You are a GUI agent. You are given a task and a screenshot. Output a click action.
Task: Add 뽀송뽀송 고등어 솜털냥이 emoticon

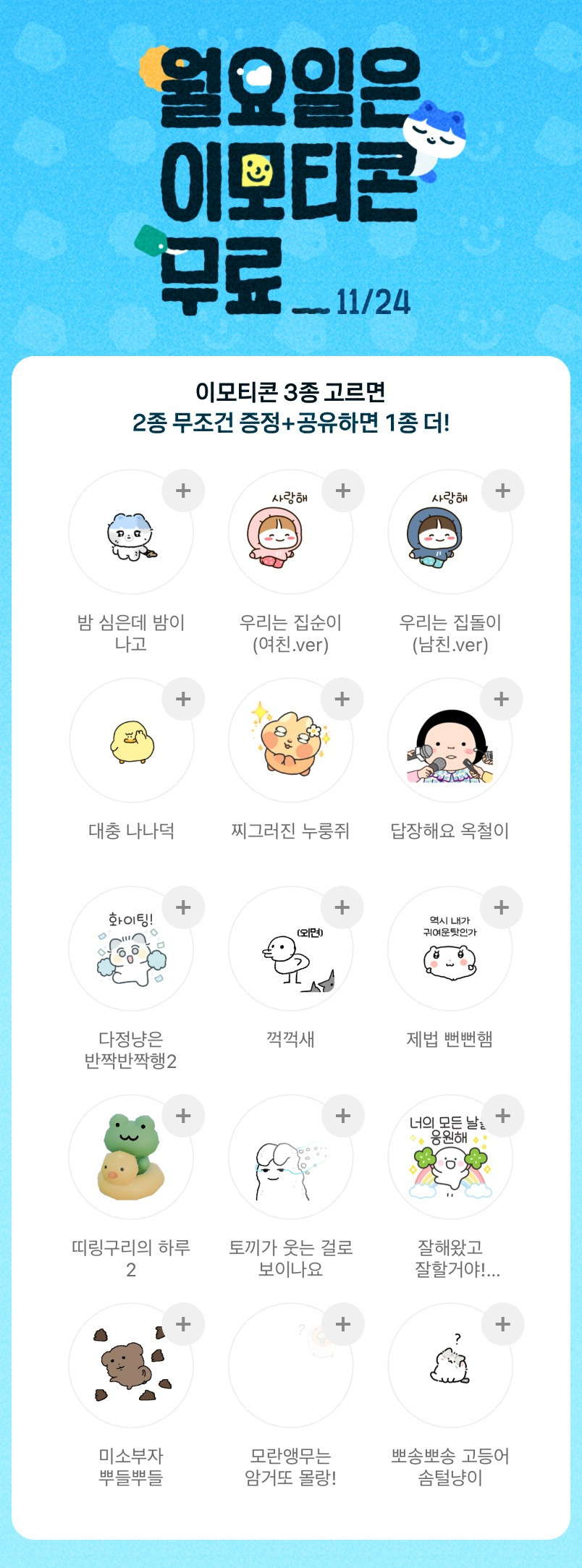502,1324
